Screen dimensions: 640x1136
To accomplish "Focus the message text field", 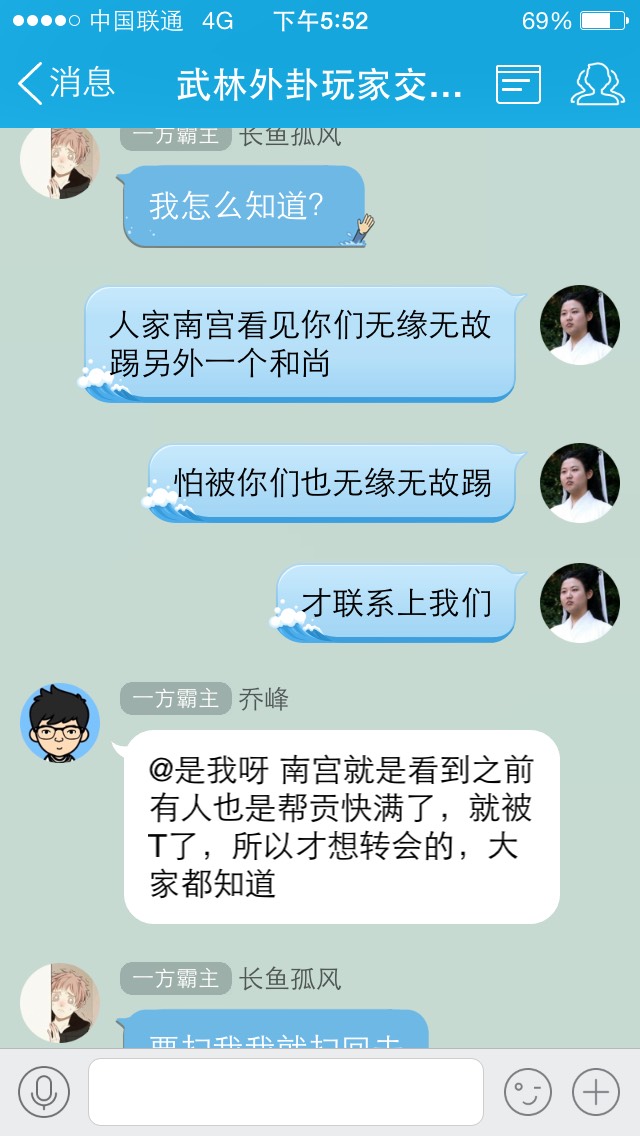I will click(286, 1092).
